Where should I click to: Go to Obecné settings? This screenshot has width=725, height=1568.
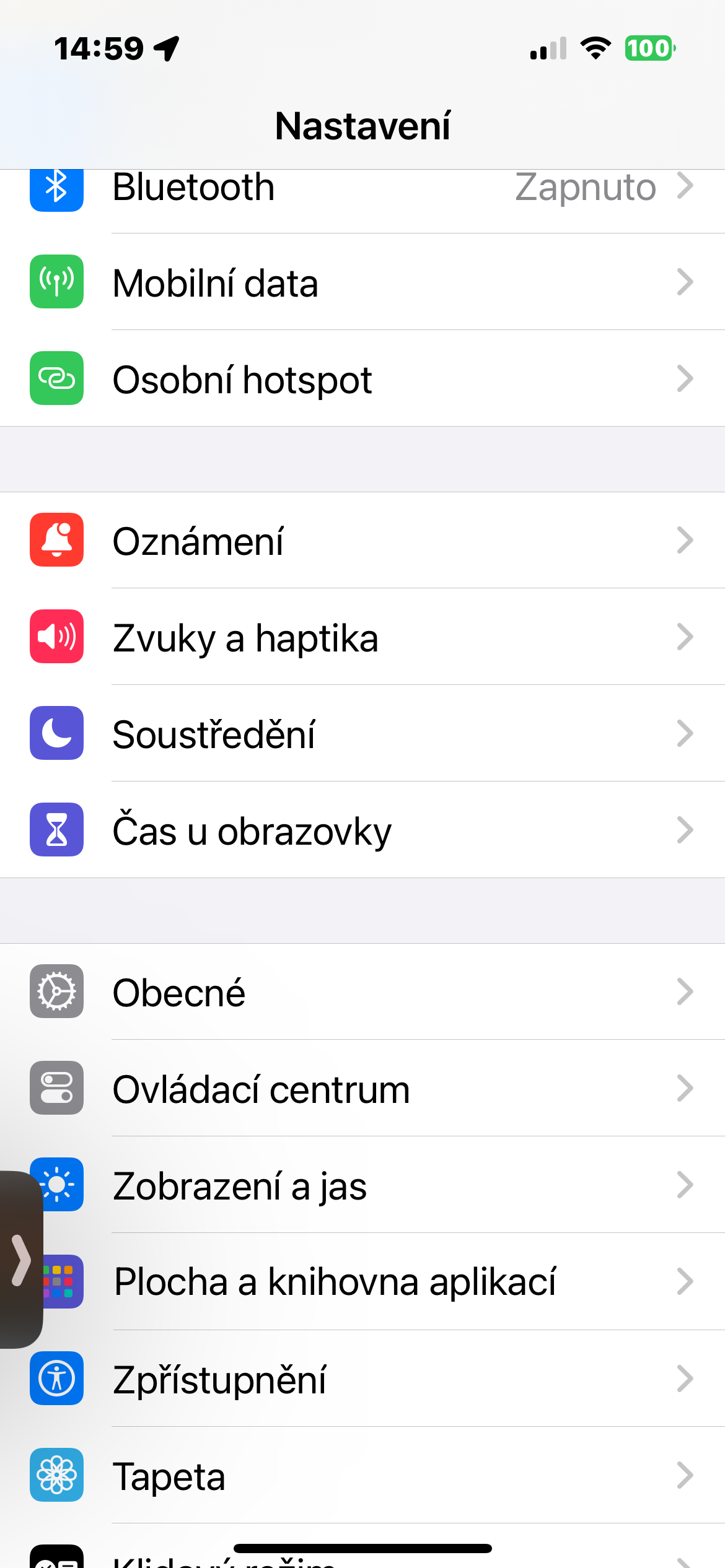[372, 992]
